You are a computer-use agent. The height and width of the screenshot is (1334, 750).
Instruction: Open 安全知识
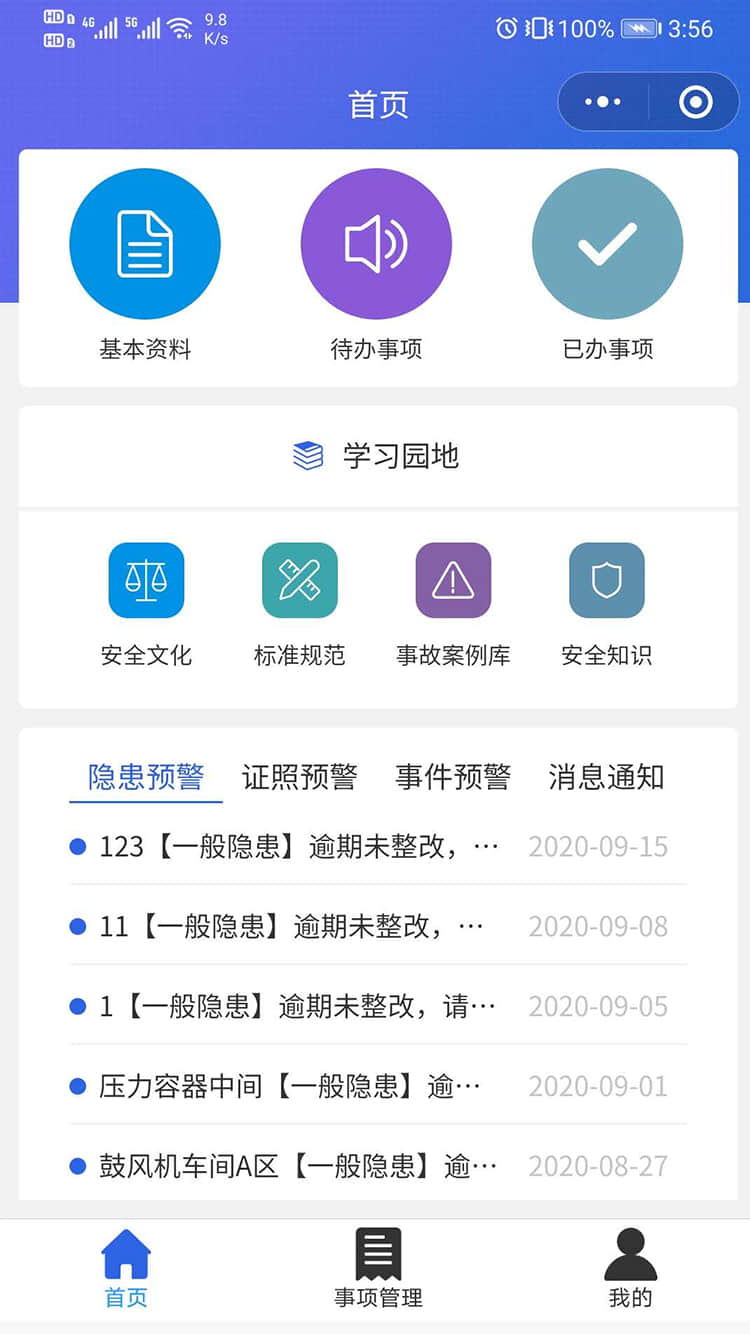(606, 605)
